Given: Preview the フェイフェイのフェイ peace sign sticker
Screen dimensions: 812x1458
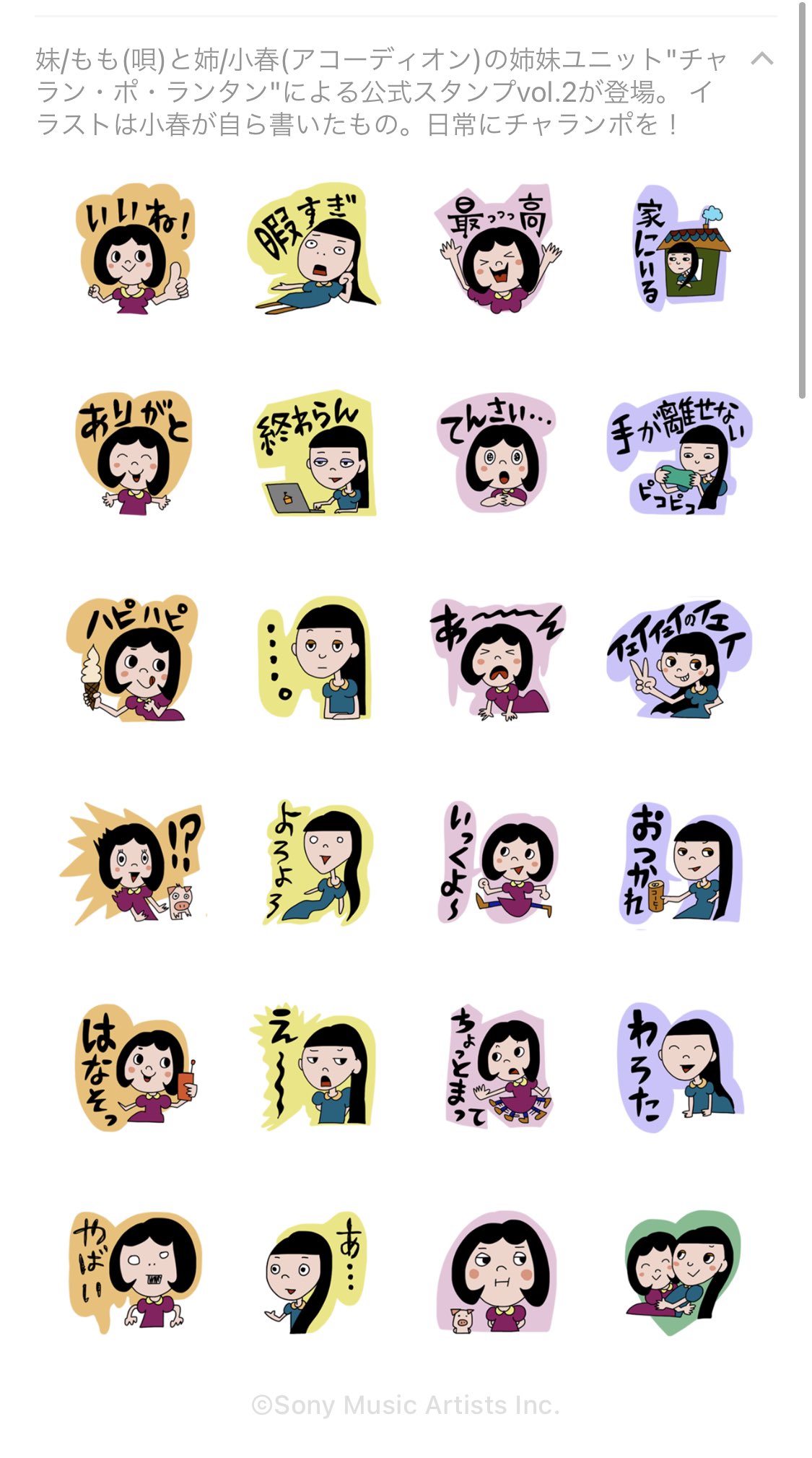Looking at the screenshot, I should click(679, 659).
